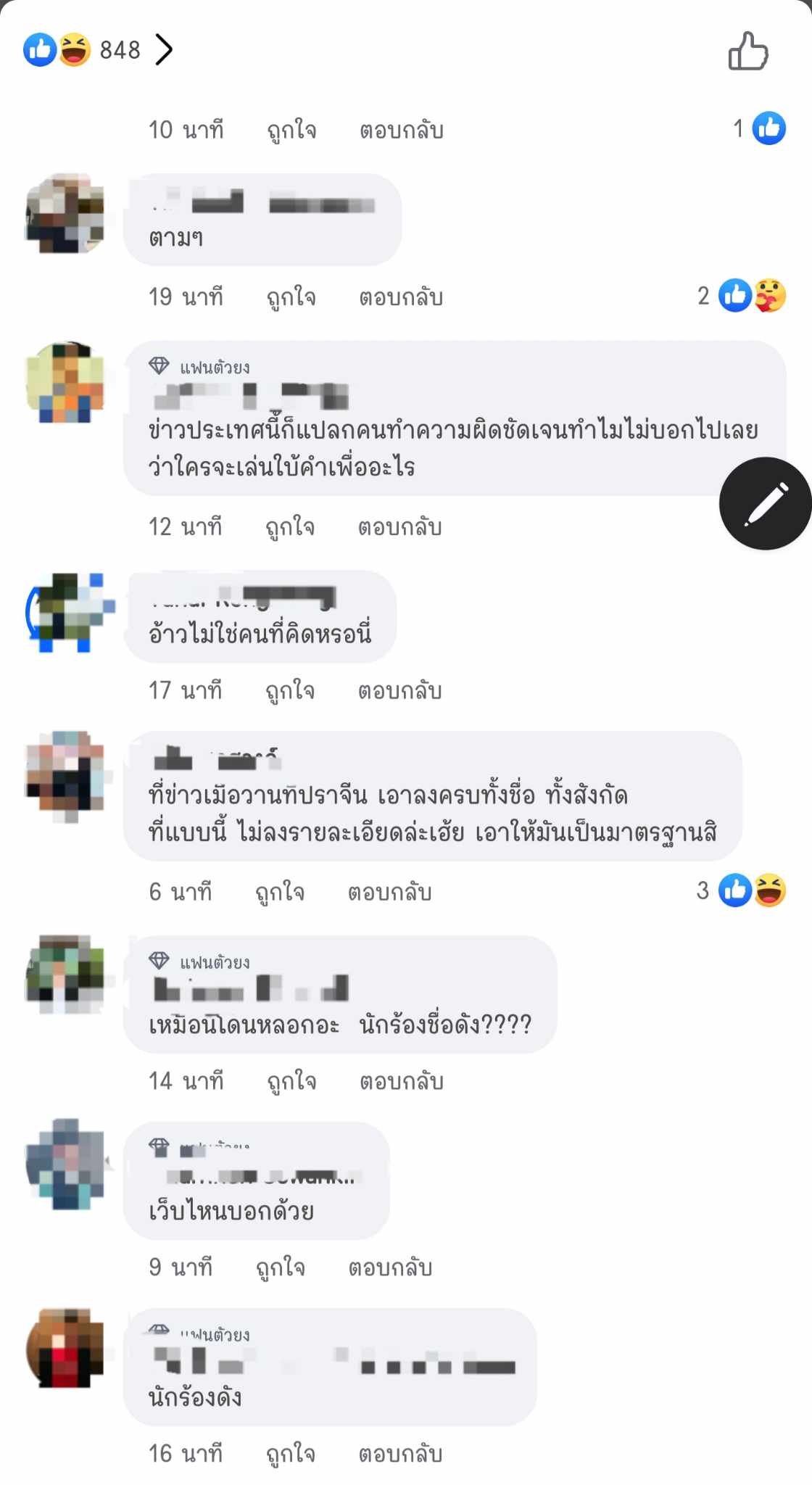Reply to the comment posted 6 minutes ago

389,892
